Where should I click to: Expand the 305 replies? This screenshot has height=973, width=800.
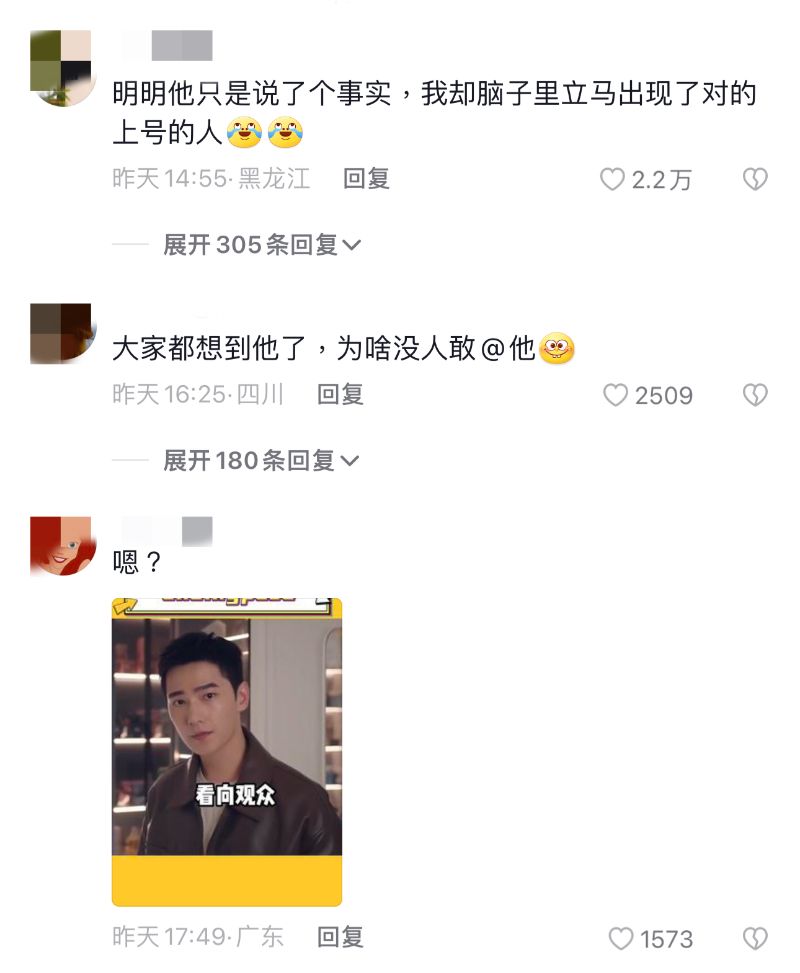(x=262, y=245)
